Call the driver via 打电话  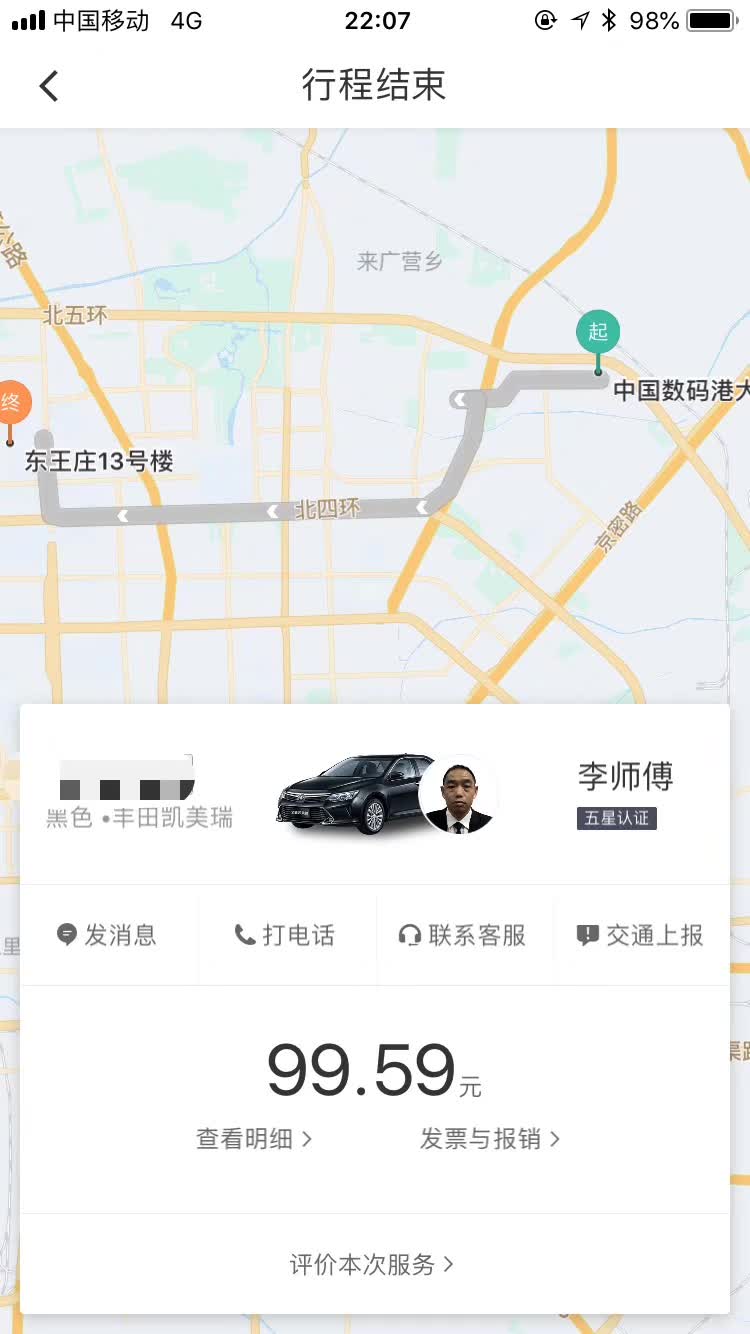[285, 935]
